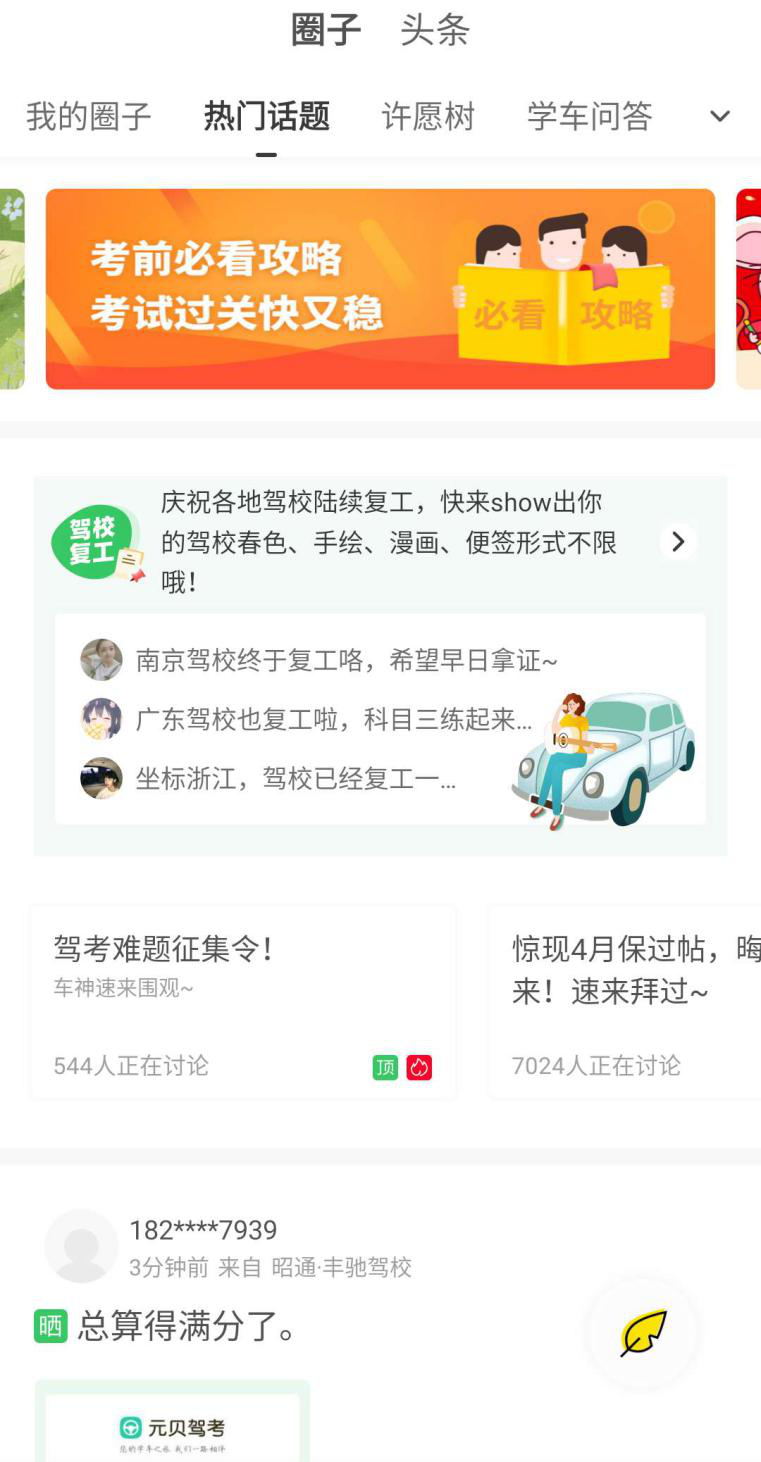
Task: Open the 元贝驾考 image in the post
Action: point(172,1425)
